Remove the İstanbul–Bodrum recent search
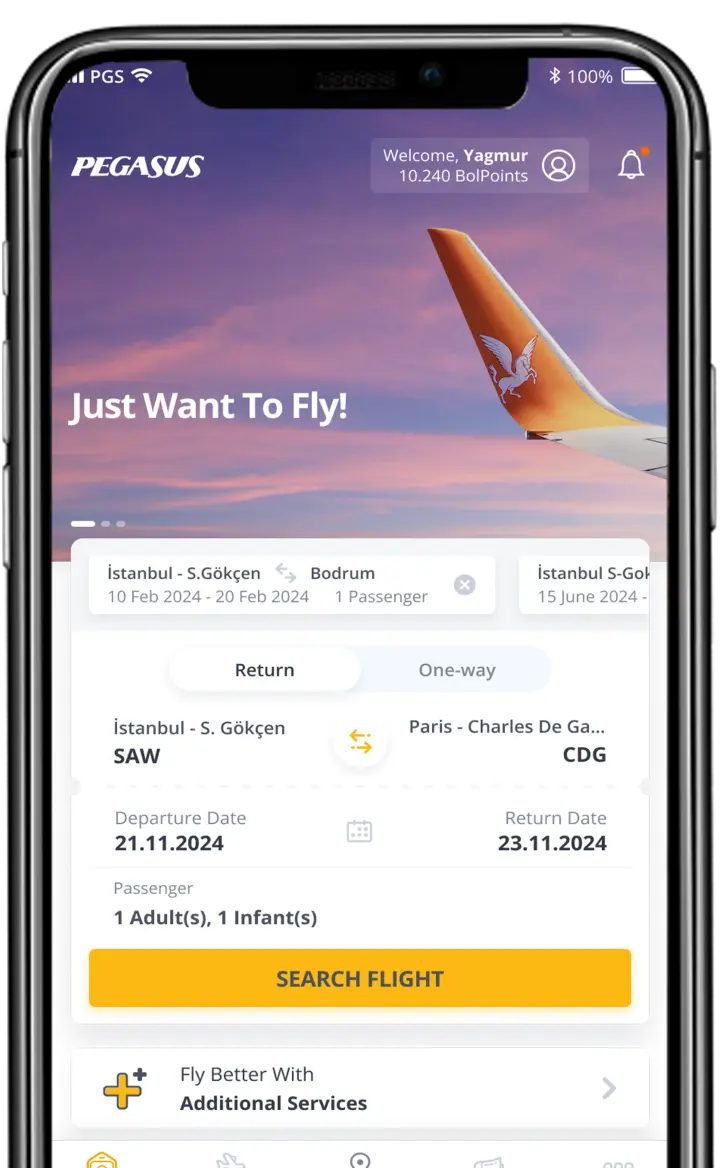 click(464, 585)
